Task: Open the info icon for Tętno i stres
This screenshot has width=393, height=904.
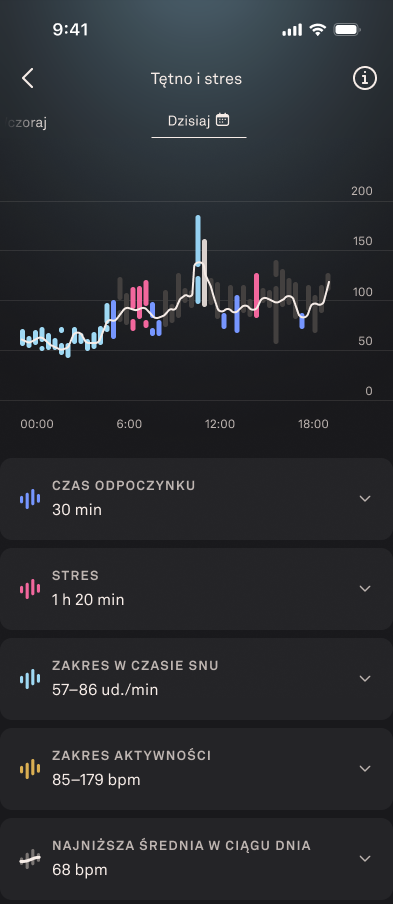Action: click(364, 78)
